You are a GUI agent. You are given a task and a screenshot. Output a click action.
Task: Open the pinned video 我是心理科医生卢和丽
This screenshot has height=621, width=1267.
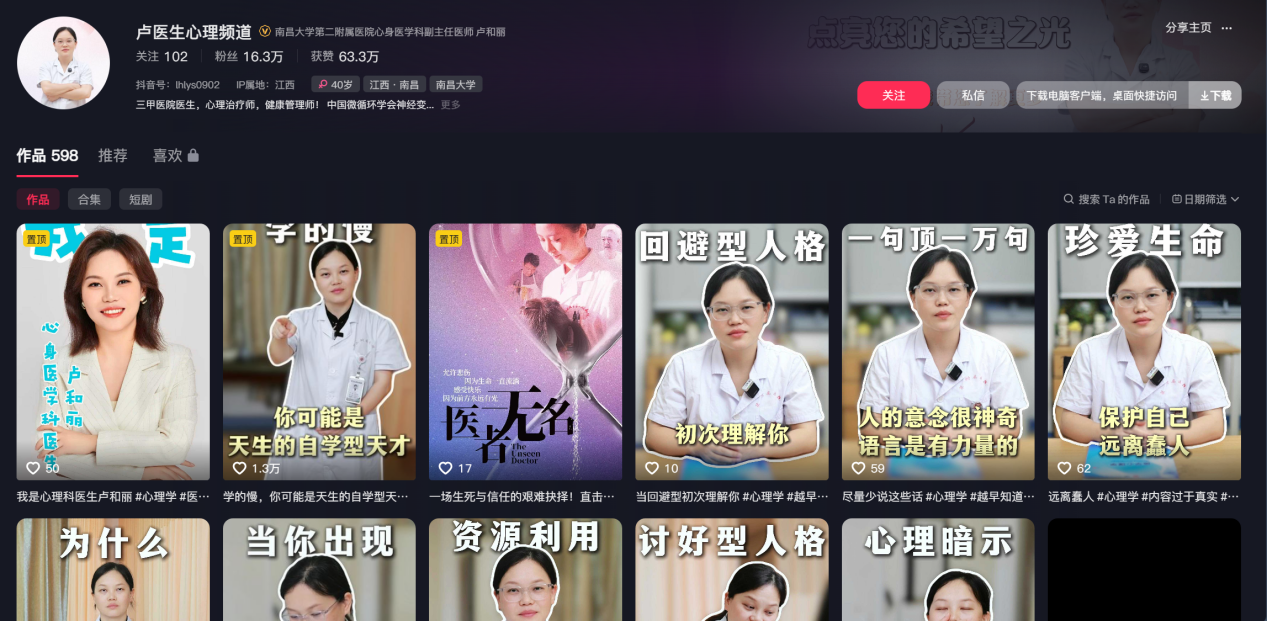click(113, 351)
